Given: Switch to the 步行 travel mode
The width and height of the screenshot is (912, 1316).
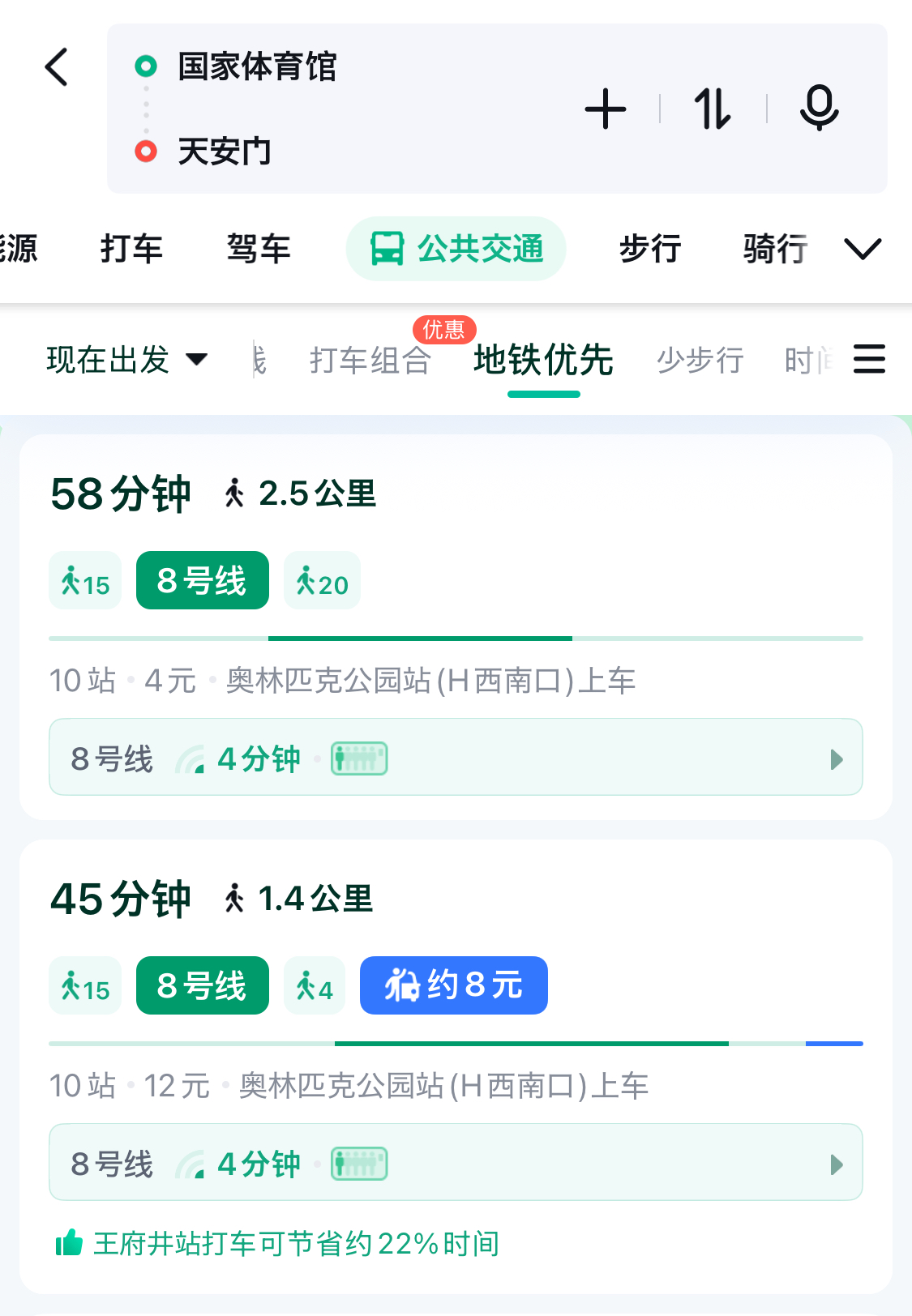Looking at the screenshot, I should pos(649,249).
